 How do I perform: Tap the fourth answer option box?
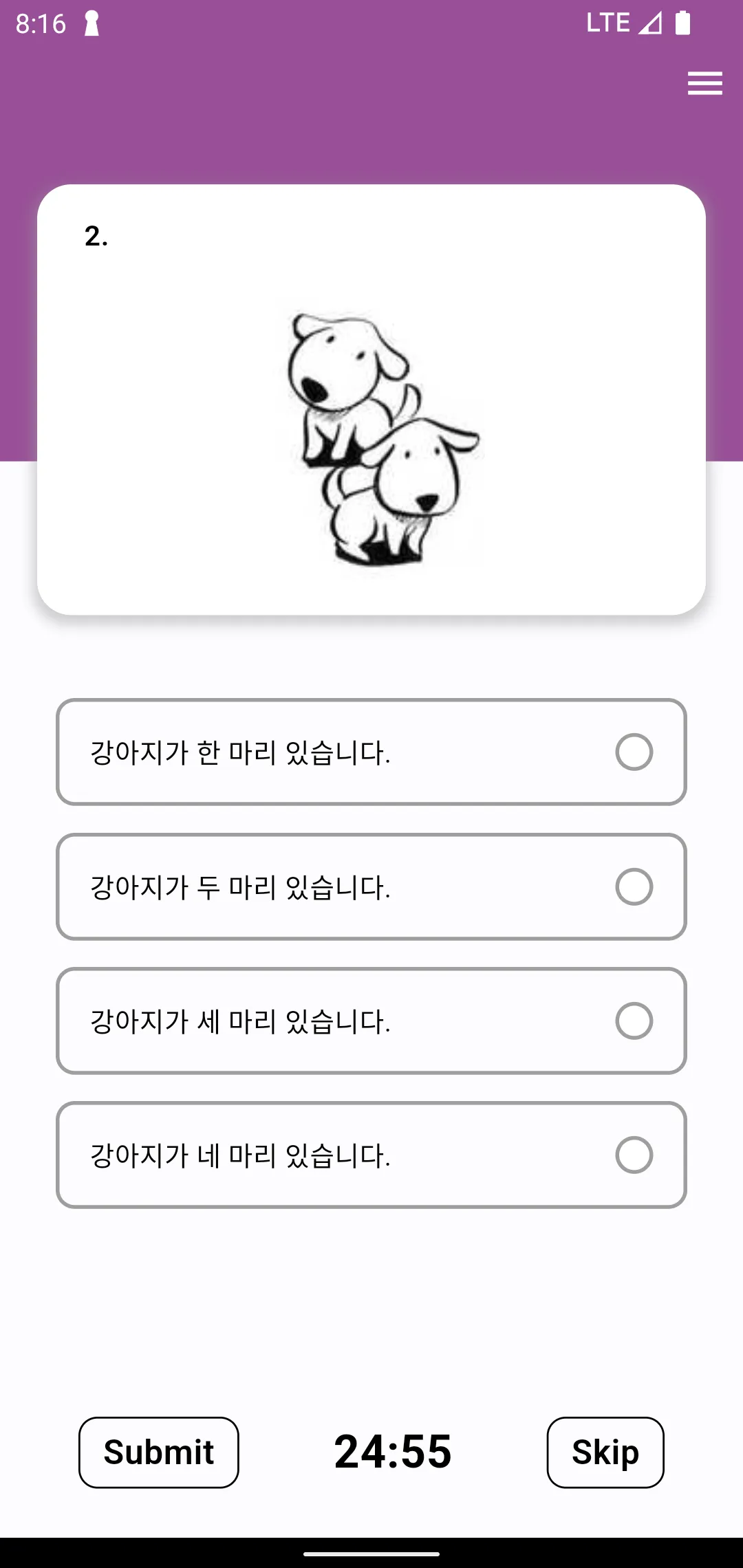tap(371, 1156)
